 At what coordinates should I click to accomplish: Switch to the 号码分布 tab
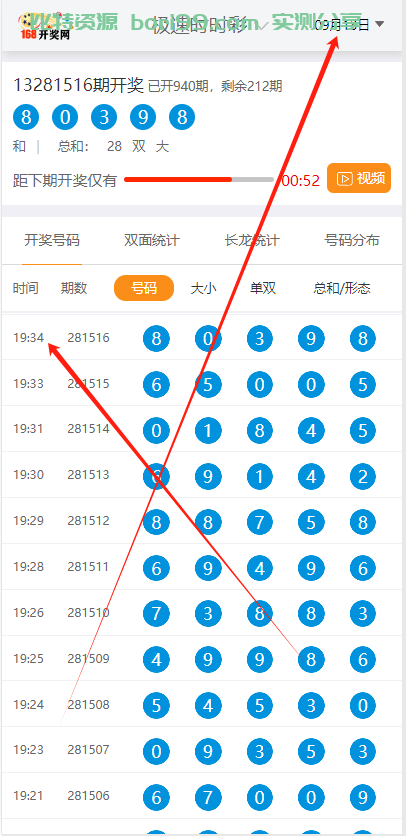[352, 240]
